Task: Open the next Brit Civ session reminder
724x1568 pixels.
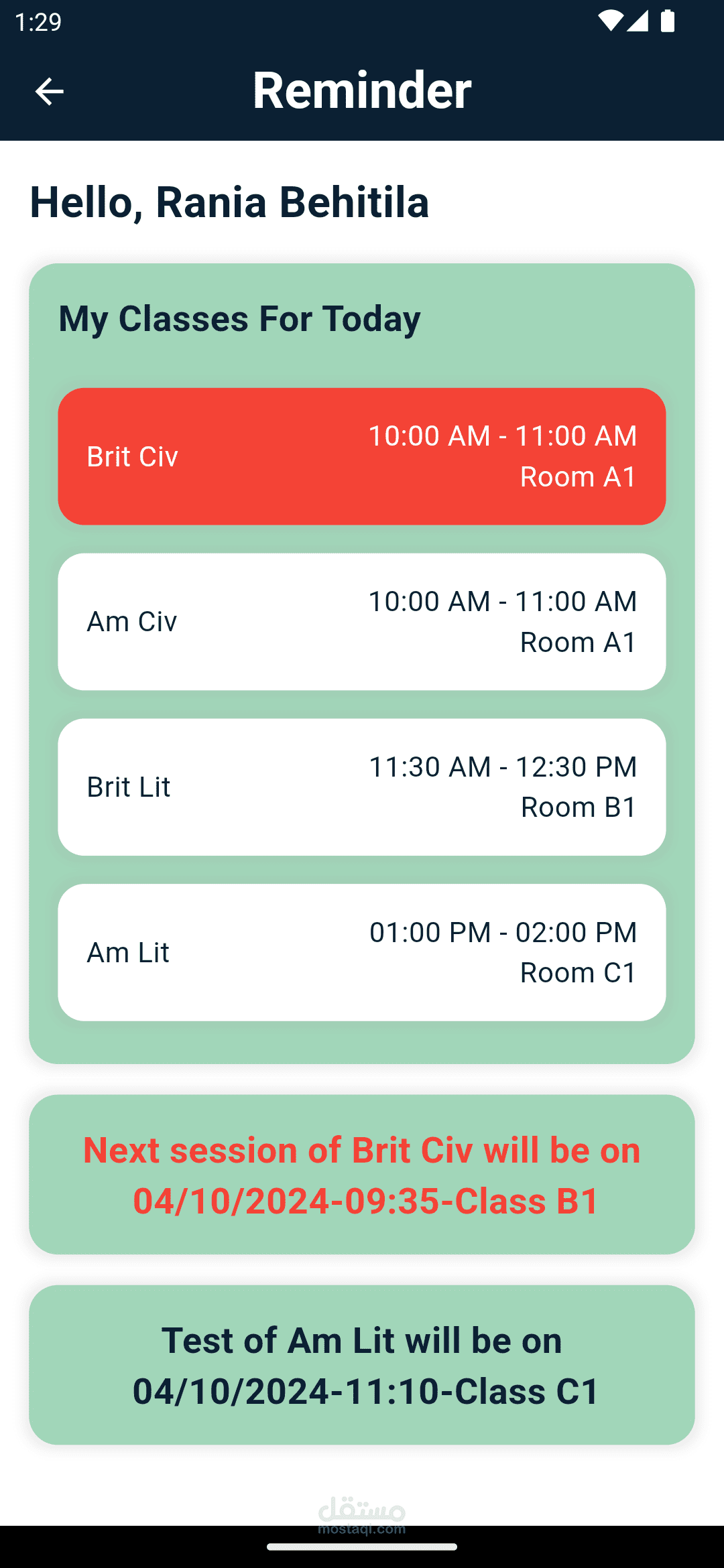Action: coord(362,1175)
